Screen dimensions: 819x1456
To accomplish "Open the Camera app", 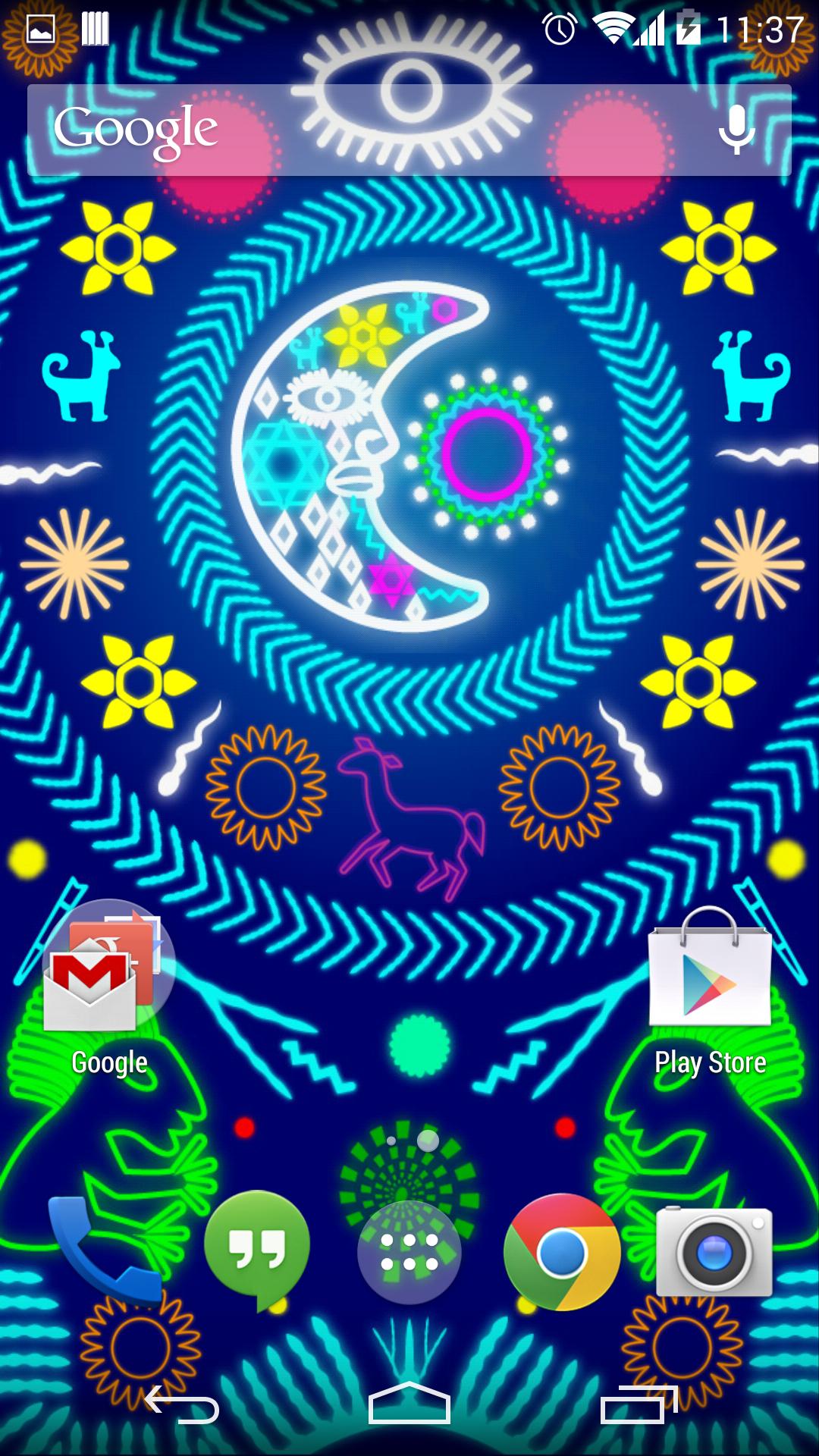I will click(714, 1252).
